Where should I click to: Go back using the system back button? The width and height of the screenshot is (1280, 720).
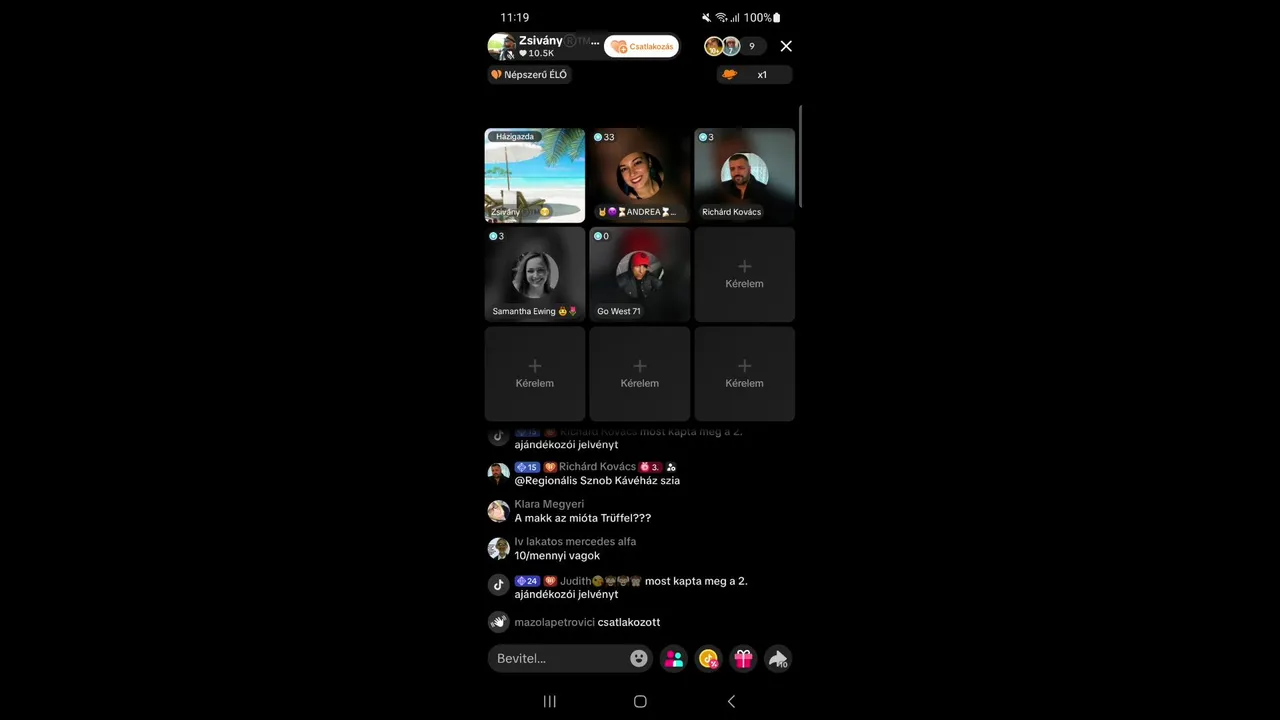(x=731, y=701)
